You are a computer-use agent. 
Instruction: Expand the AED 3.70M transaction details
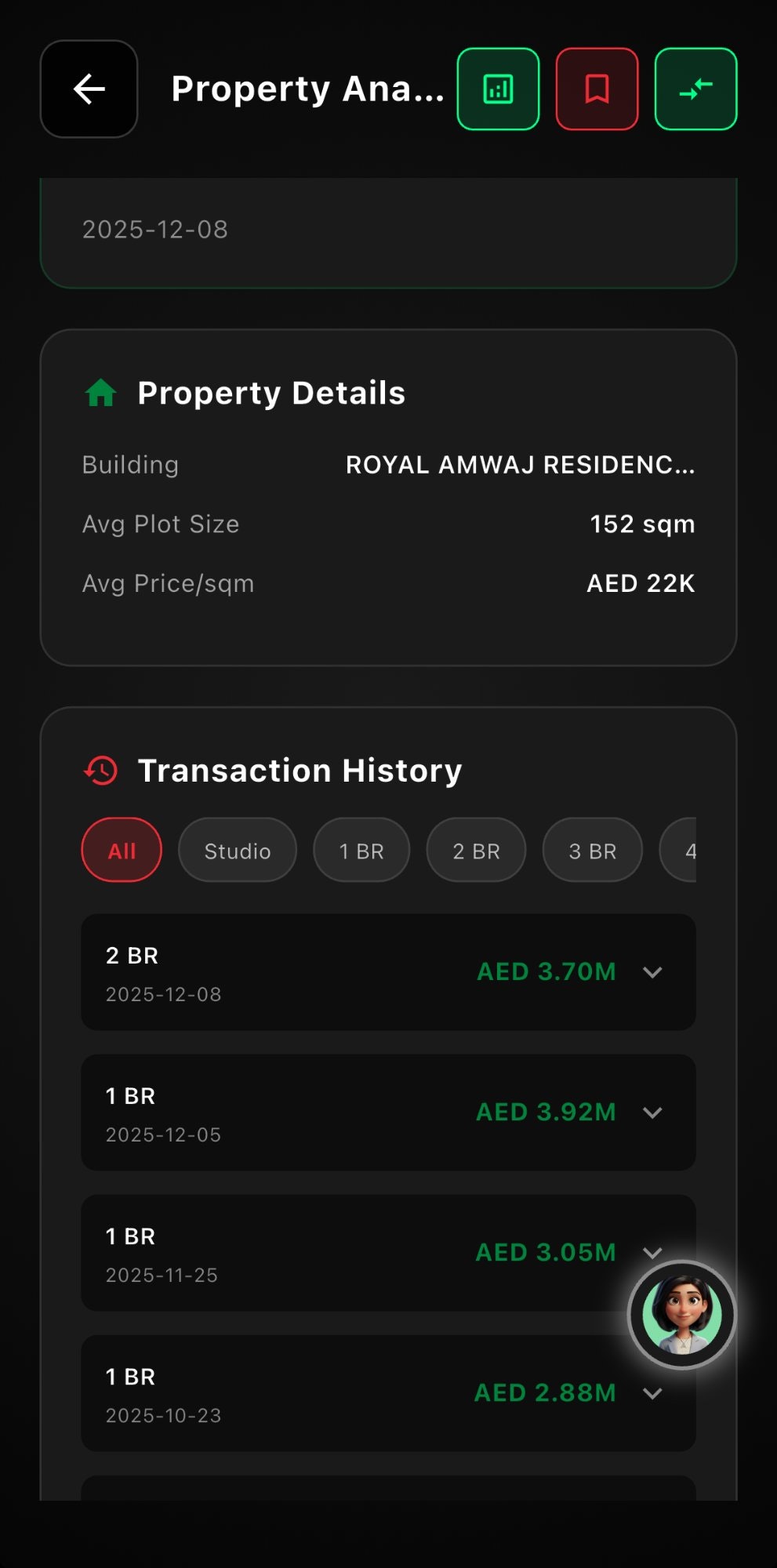[x=652, y=973]
